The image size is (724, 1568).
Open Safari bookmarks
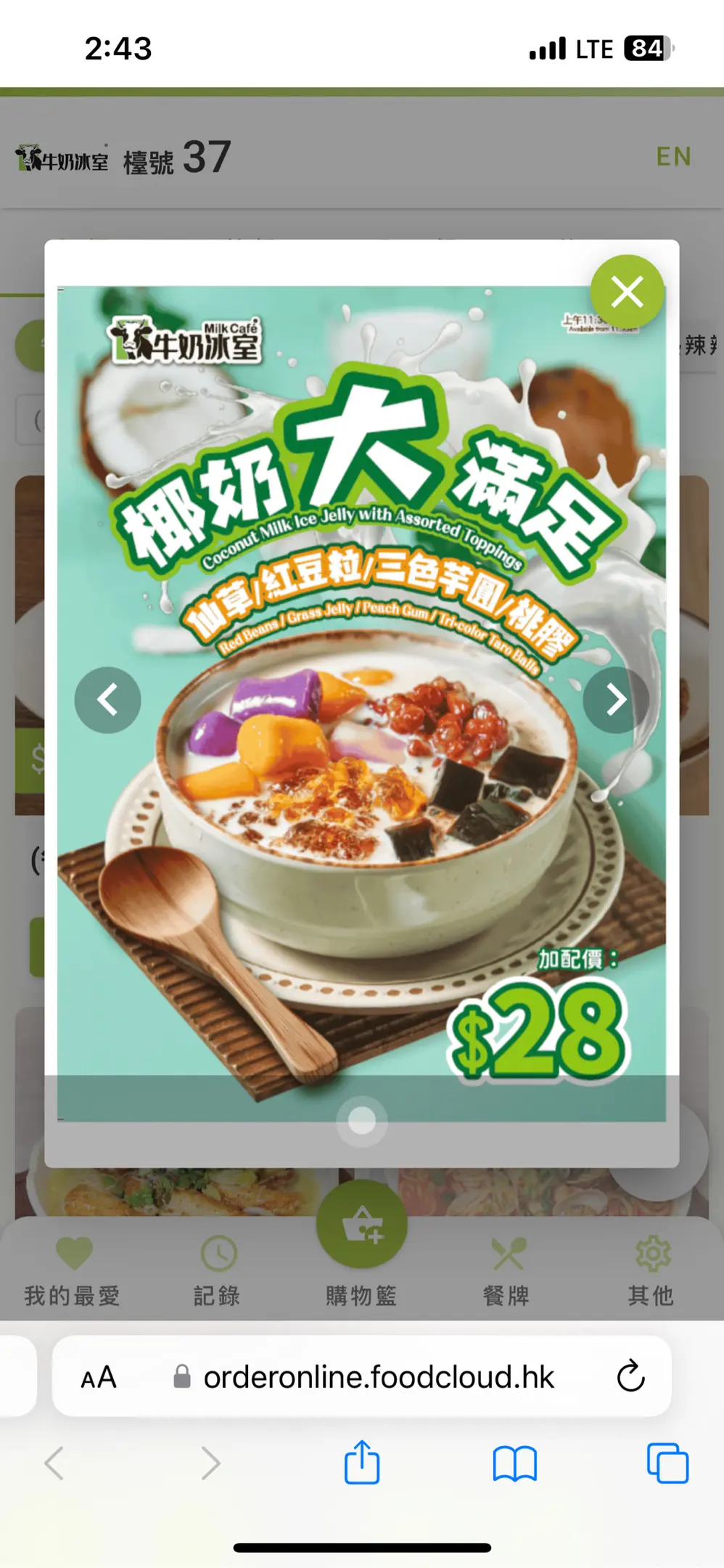pos(514,1463)
